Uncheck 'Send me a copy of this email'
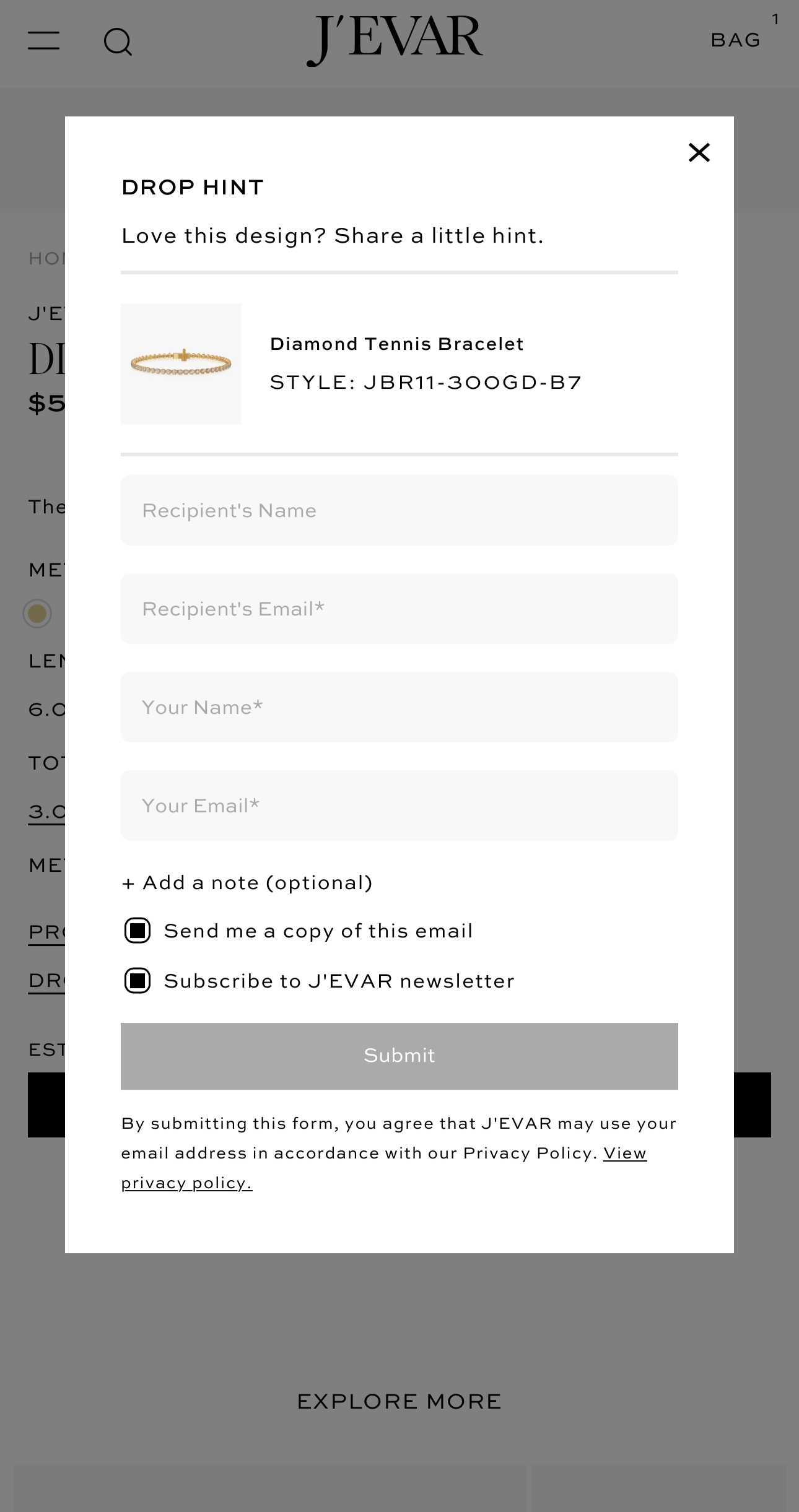Screen dimensions: 799x1512 [138, 930]
